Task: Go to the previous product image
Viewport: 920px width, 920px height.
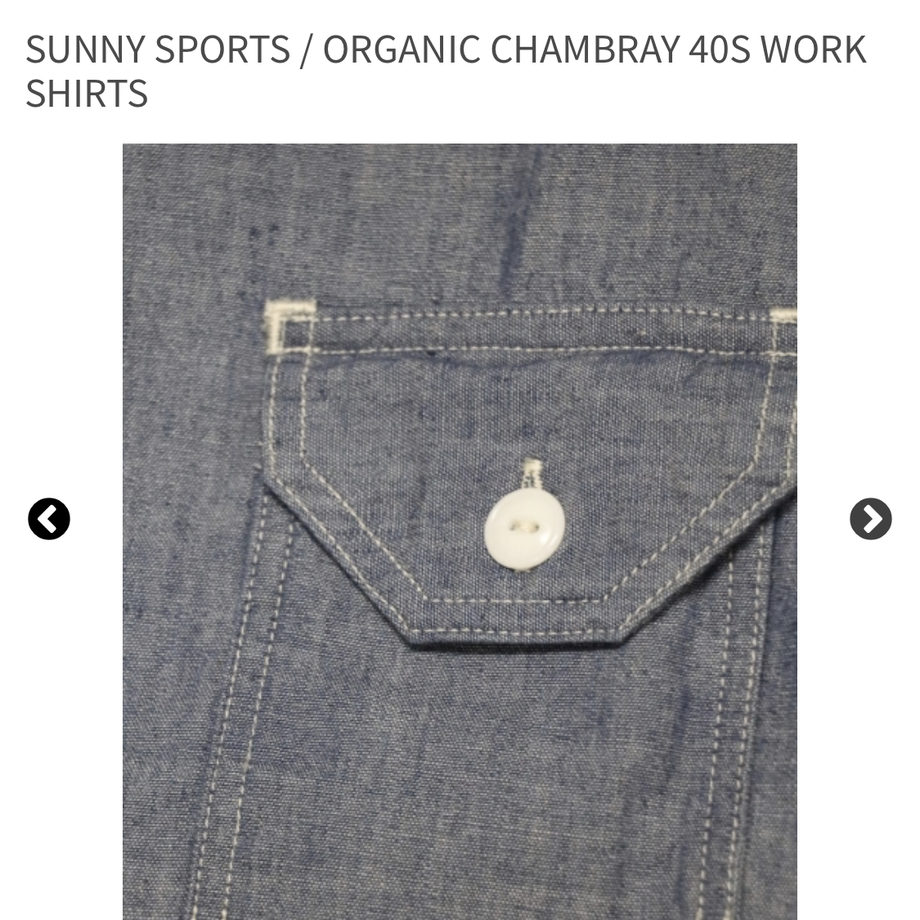Action: point(49,519)
